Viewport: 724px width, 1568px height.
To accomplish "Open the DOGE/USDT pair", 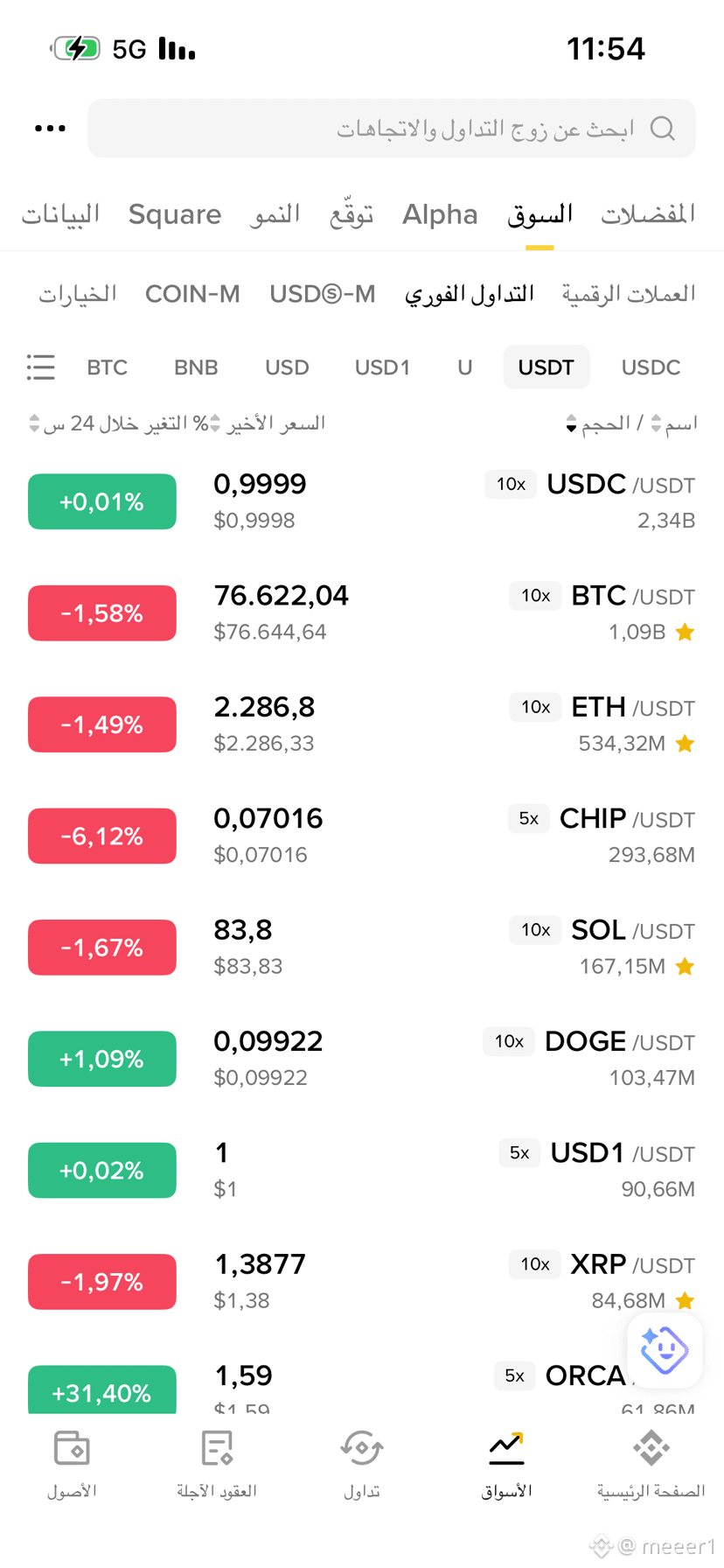I will tap(362, 1059).
